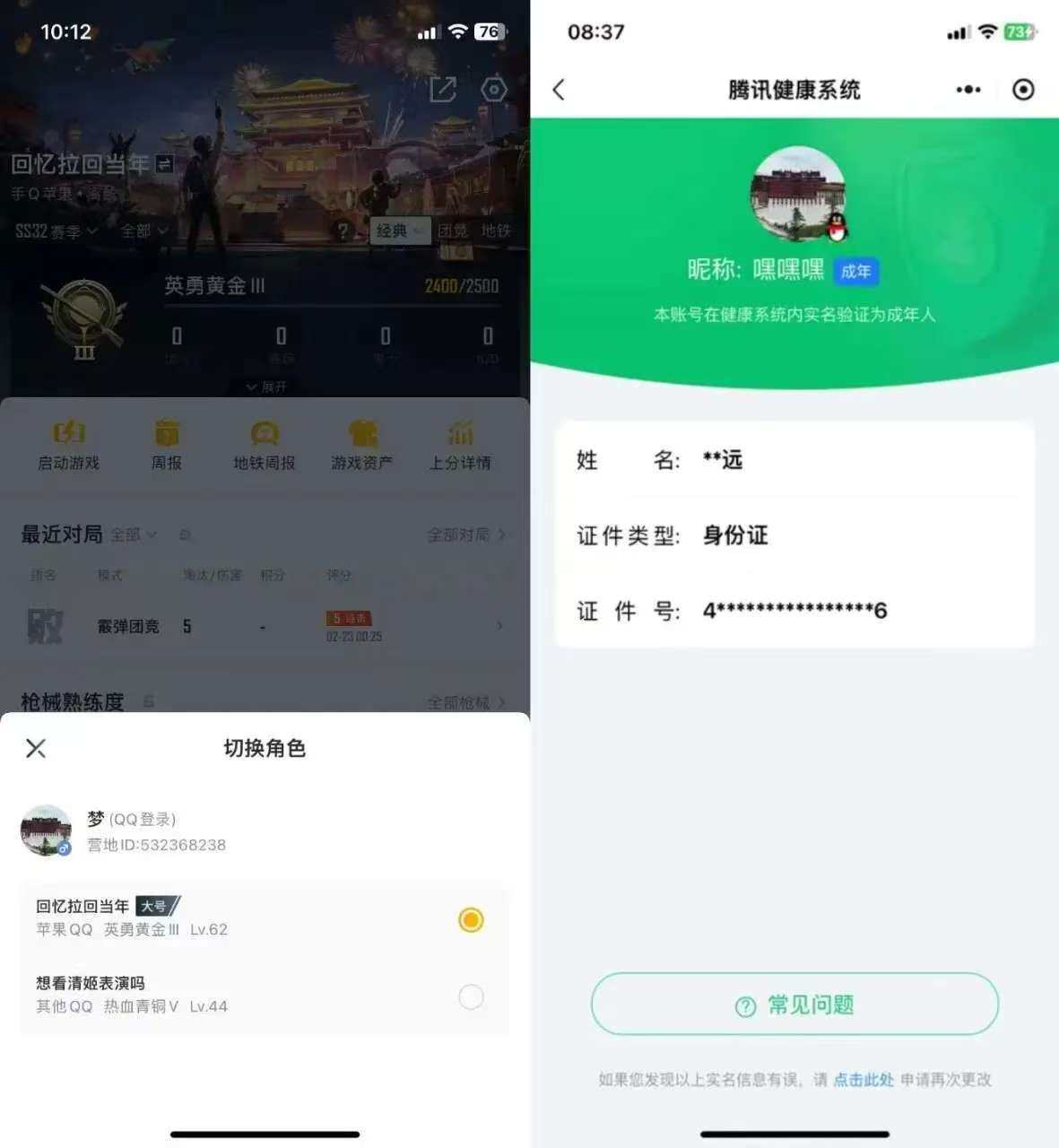Open settings gear on game profile page

(x=492, y=90)
